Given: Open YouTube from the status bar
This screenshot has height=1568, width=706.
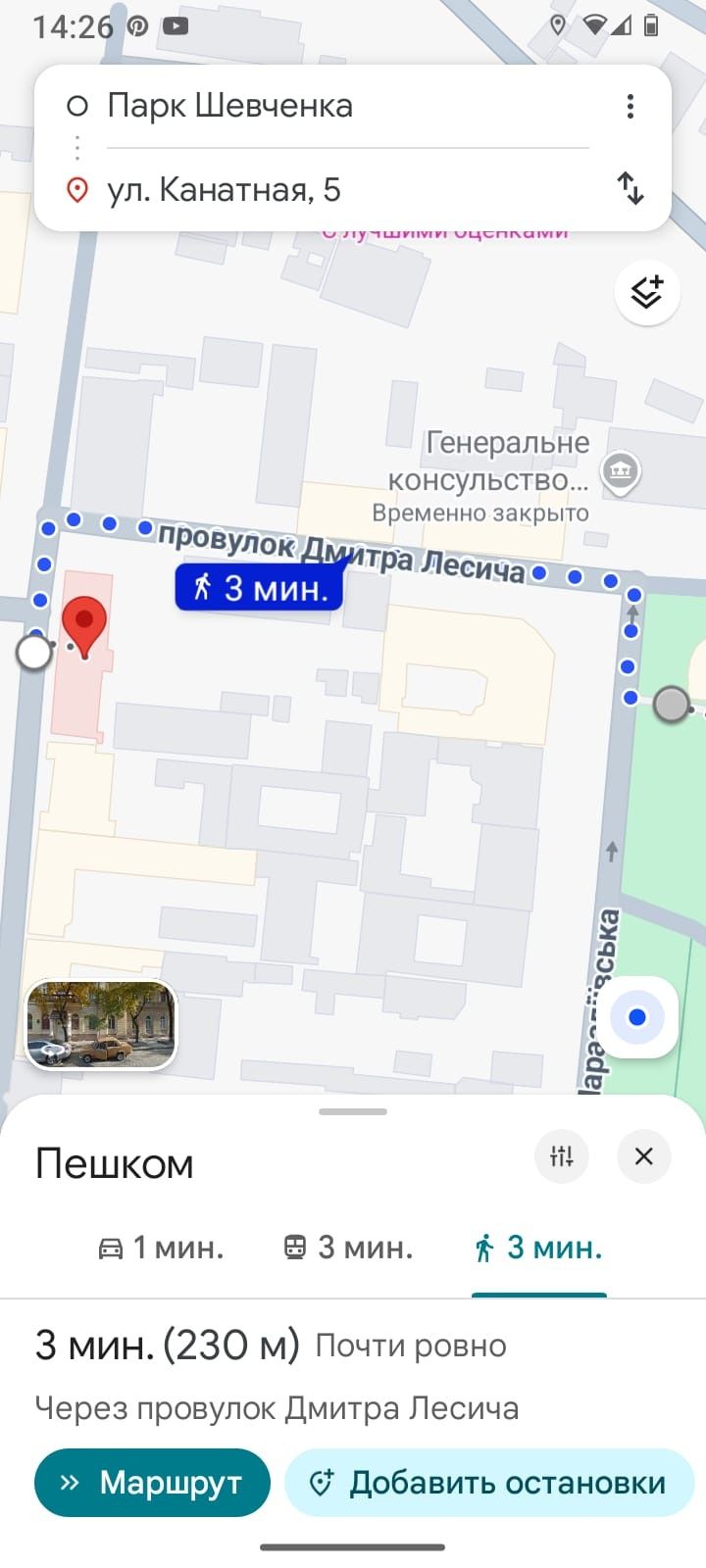Looking at the screenshot, I should pos(176,25).
